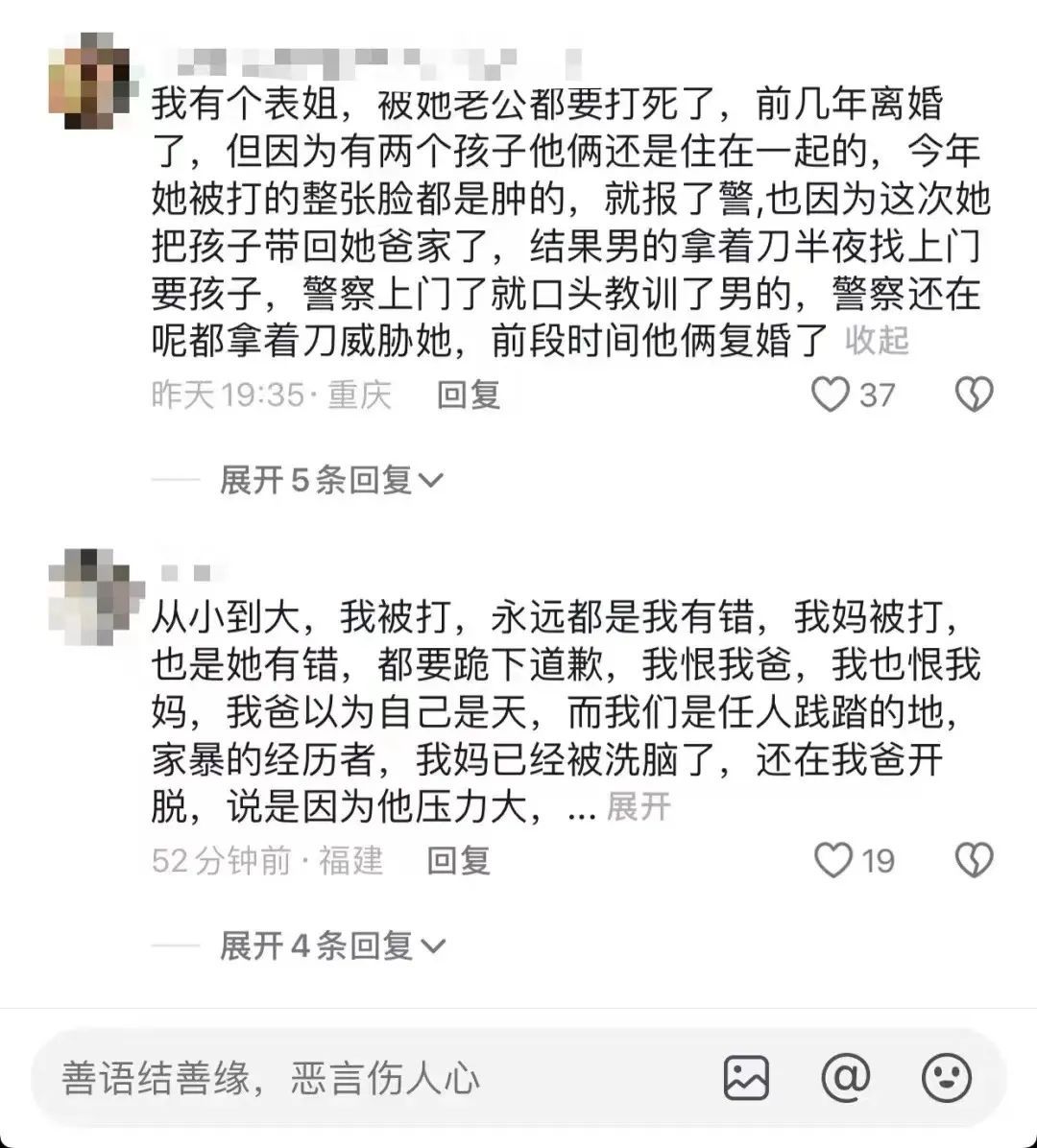Image resolution: width=1037 pixels, height=1148 pixels.
Task: Attach a picture to your comment
Action: (x=746, y=1077)
